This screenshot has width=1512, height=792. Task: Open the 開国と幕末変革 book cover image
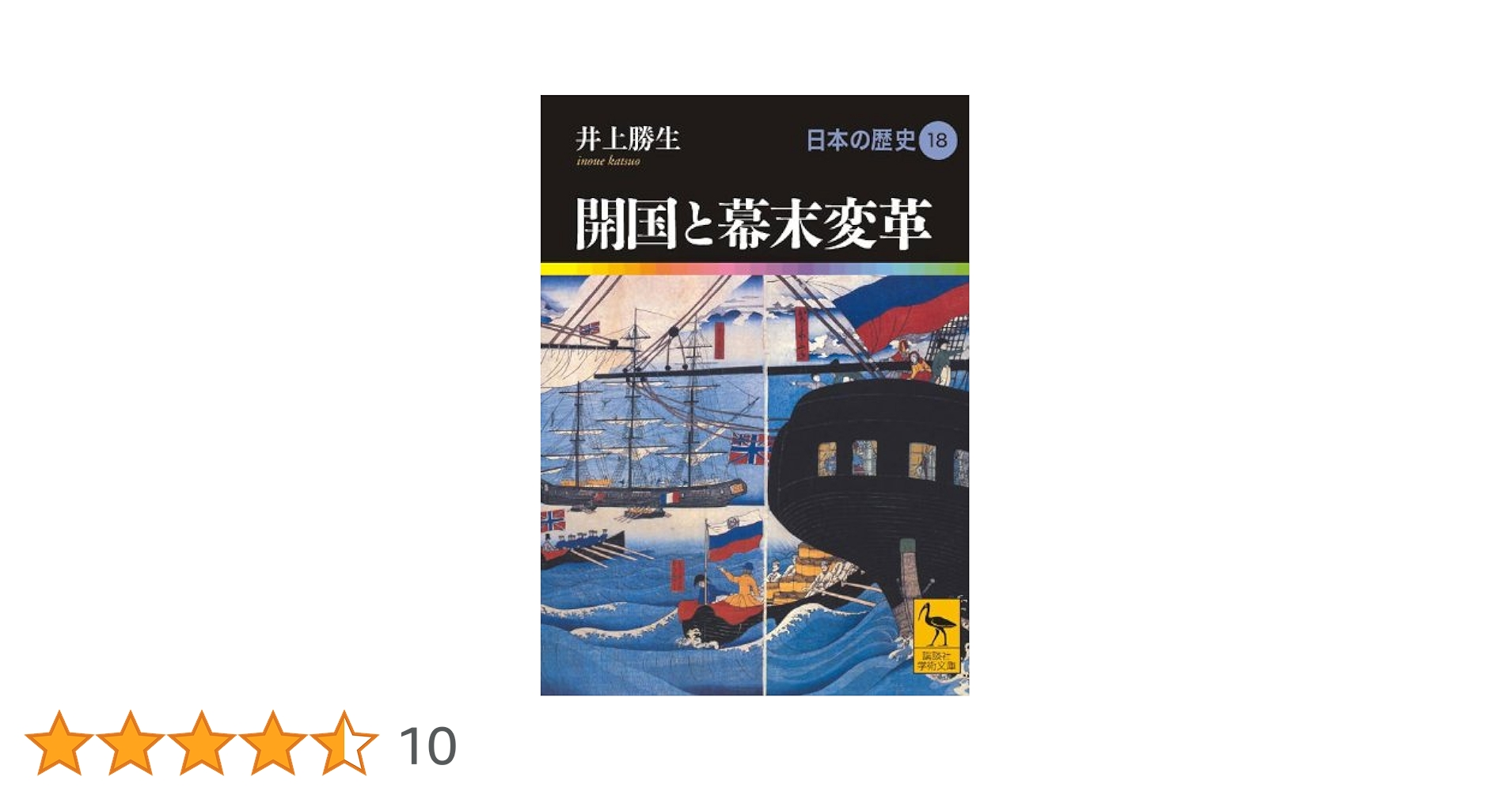(754, 395)
